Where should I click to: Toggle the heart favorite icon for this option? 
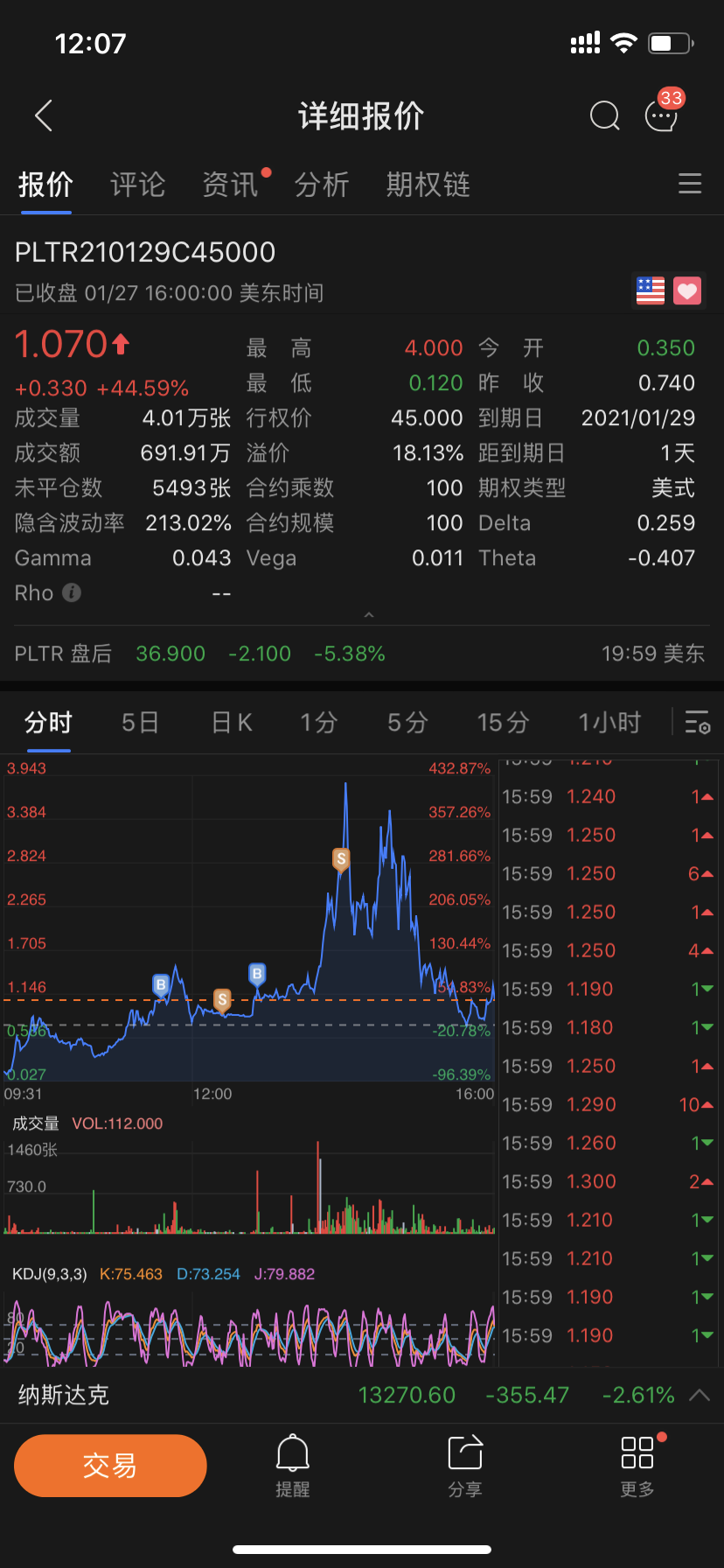pyautogui.click(x=687, y=290)
